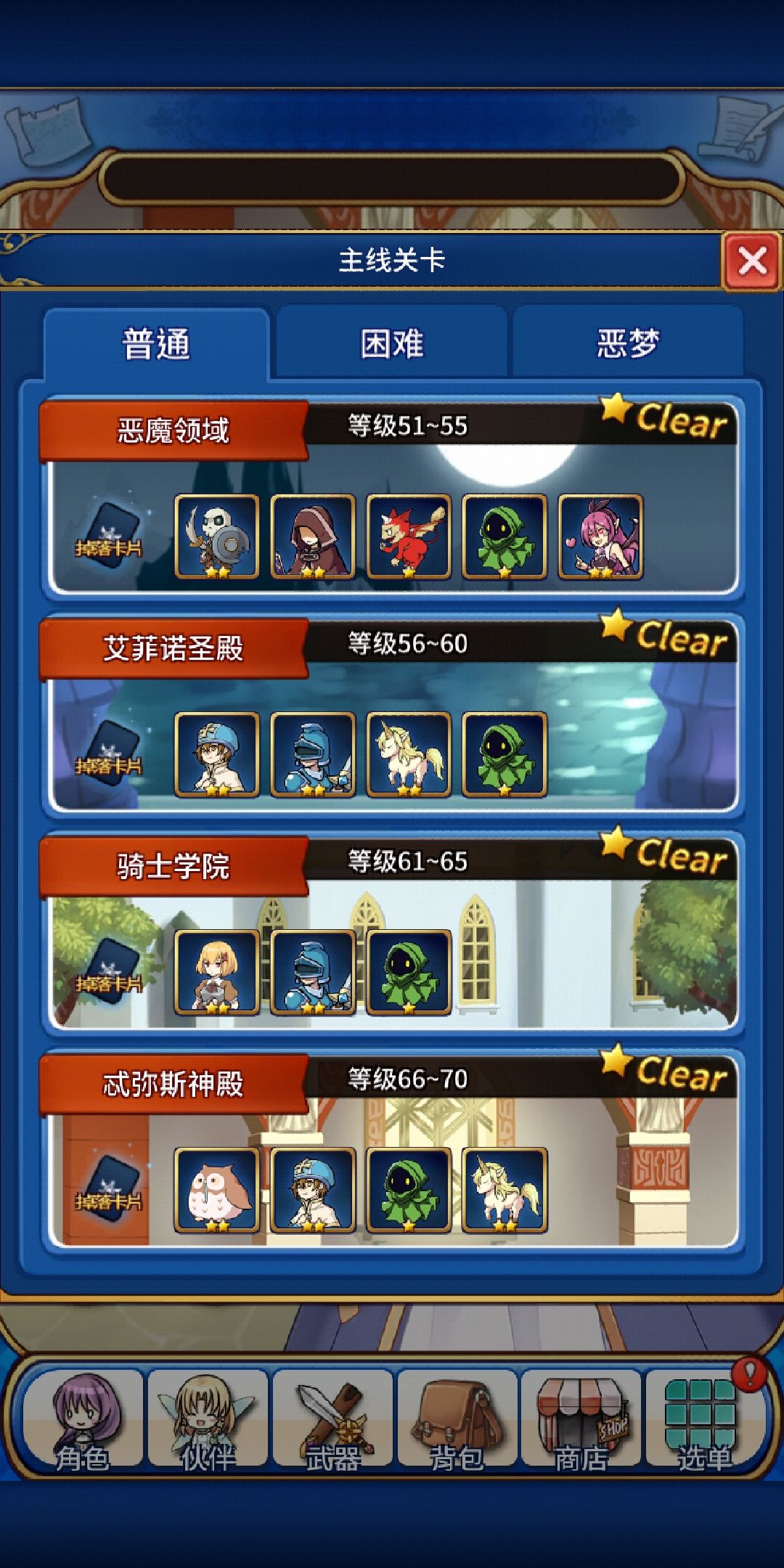Tap the skeleton monster card in 恶魔领域
This screenshot has width=784, height=1568.
tap(217, 536)
